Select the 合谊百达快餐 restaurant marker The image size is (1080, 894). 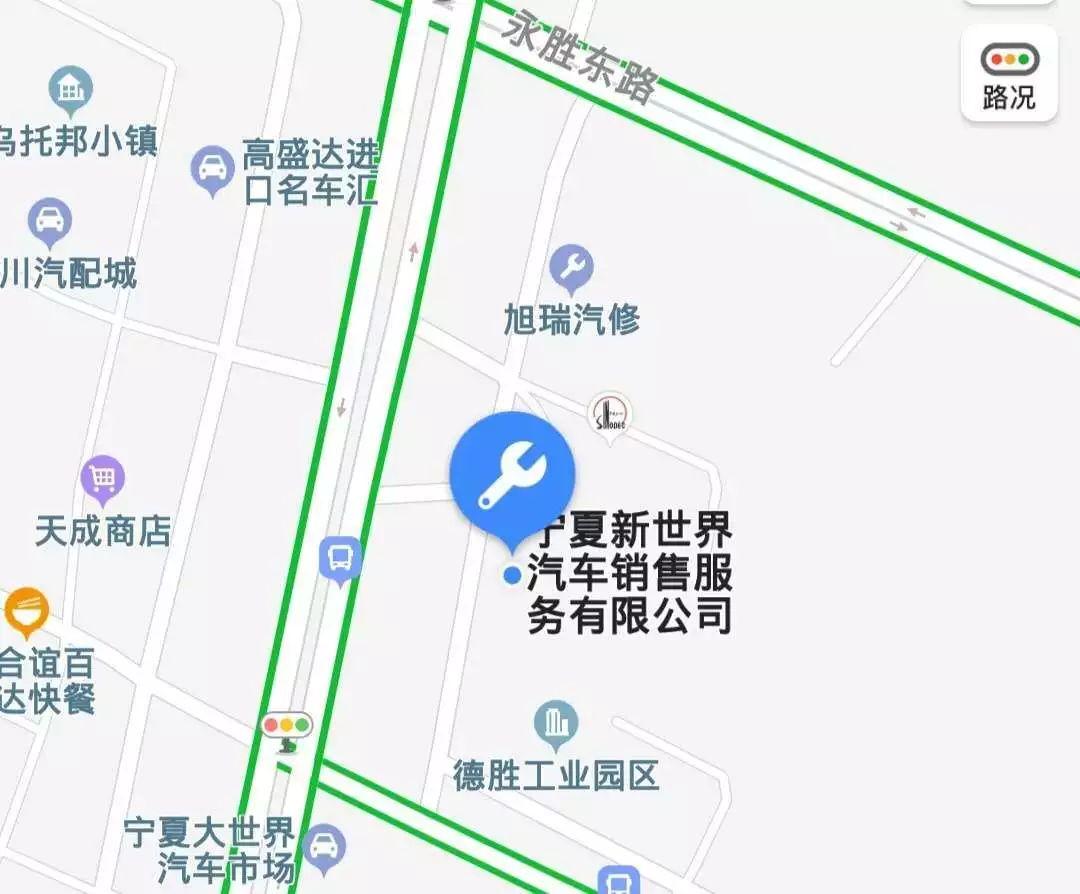tap(26, 611)
